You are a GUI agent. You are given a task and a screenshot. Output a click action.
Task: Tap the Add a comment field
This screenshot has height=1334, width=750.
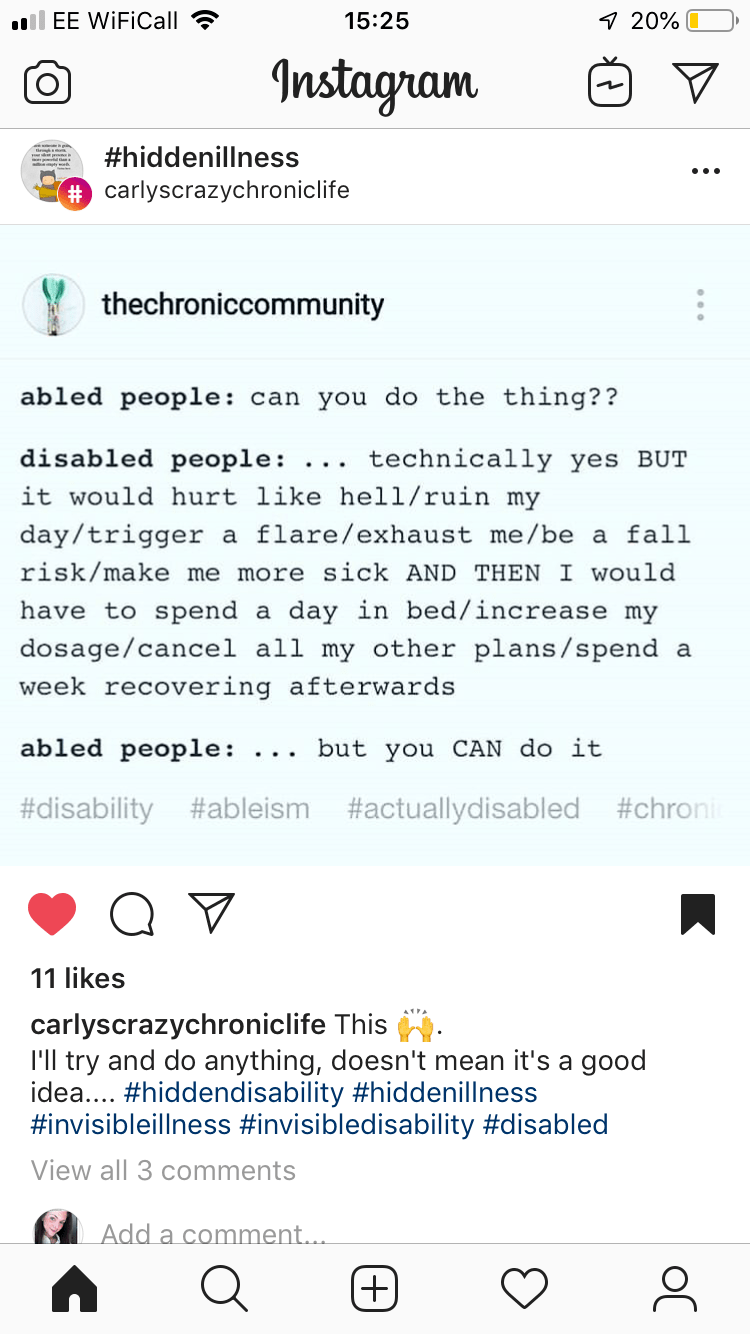click(213, 1234)
